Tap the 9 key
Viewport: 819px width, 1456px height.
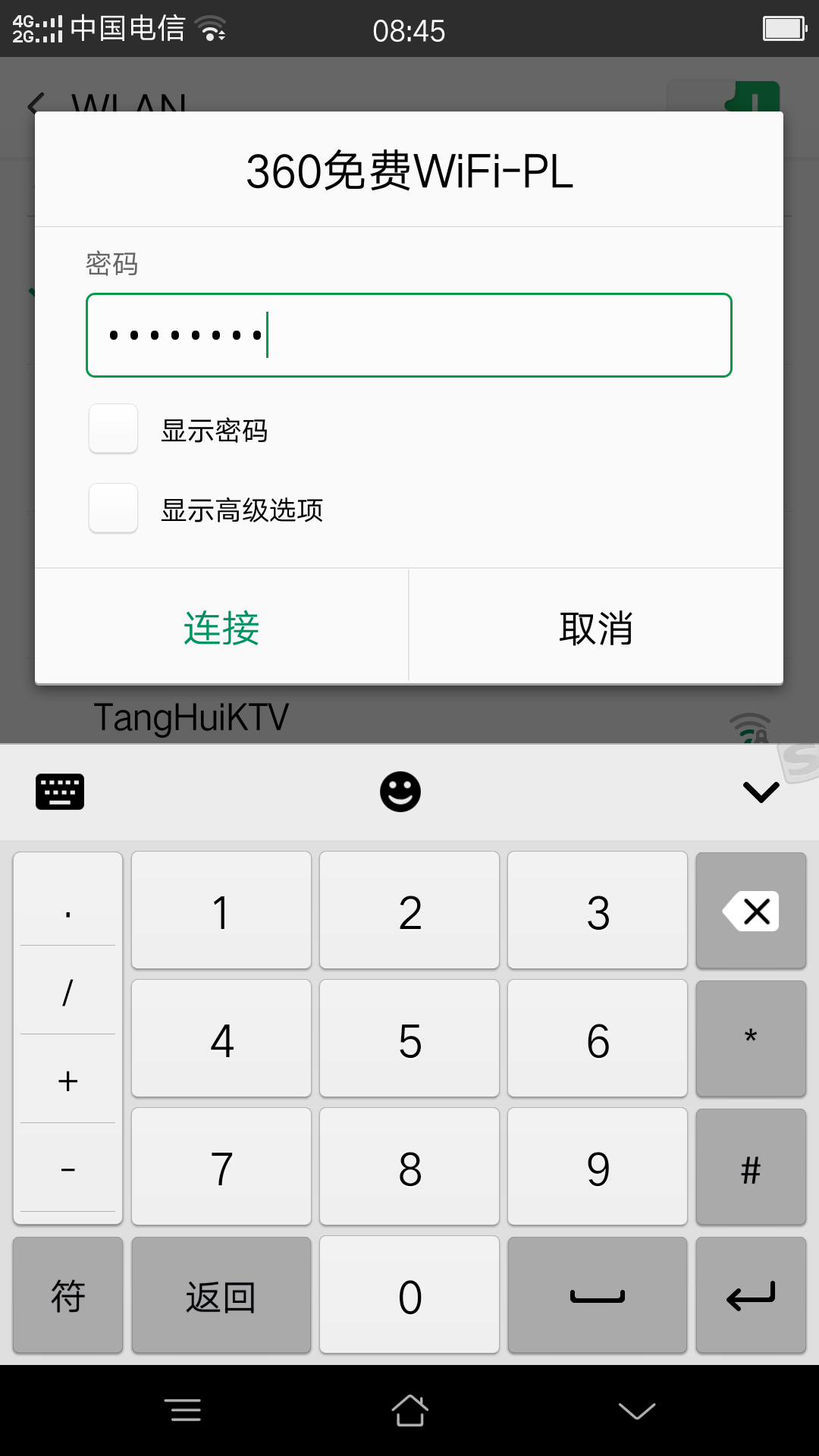coord(598,1167)
